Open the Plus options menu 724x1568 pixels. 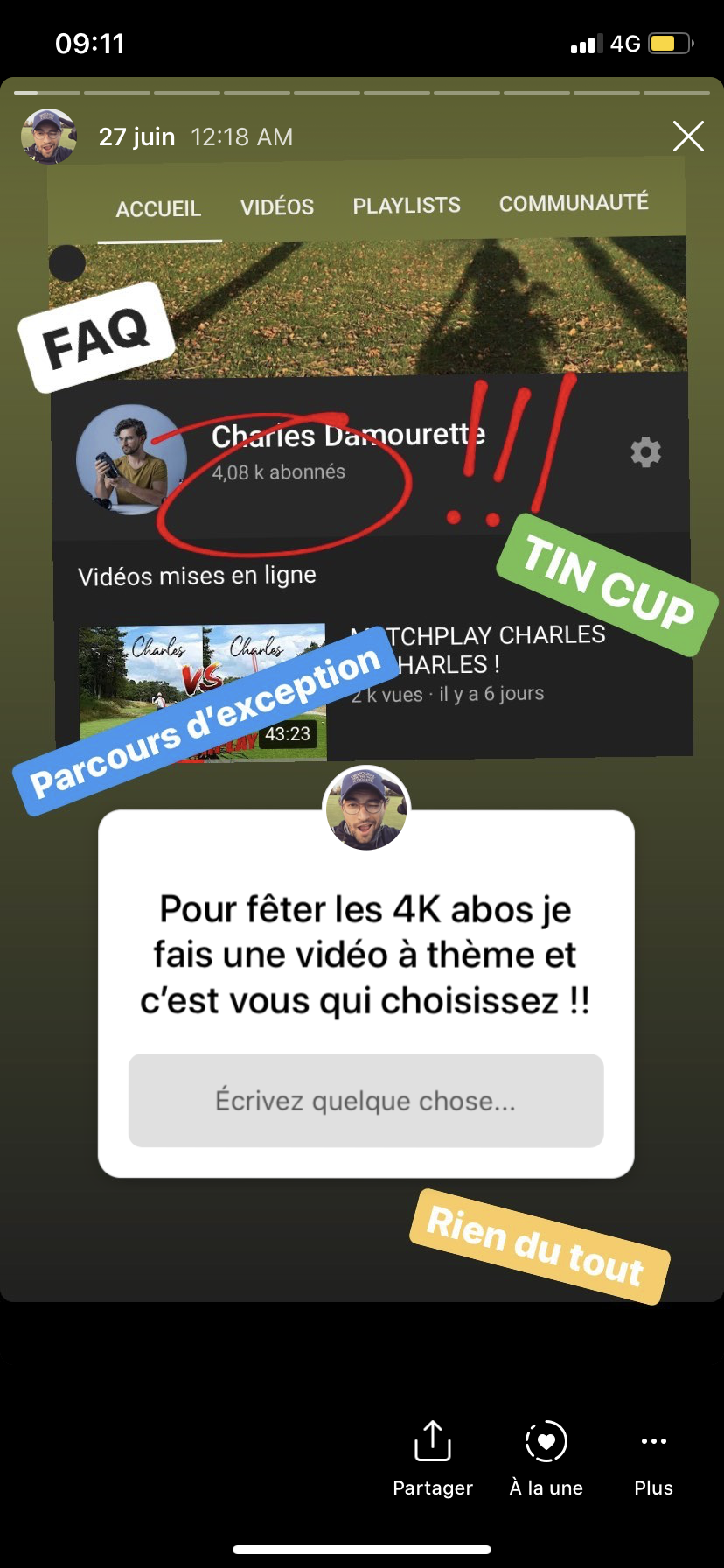coord(653,1457)
